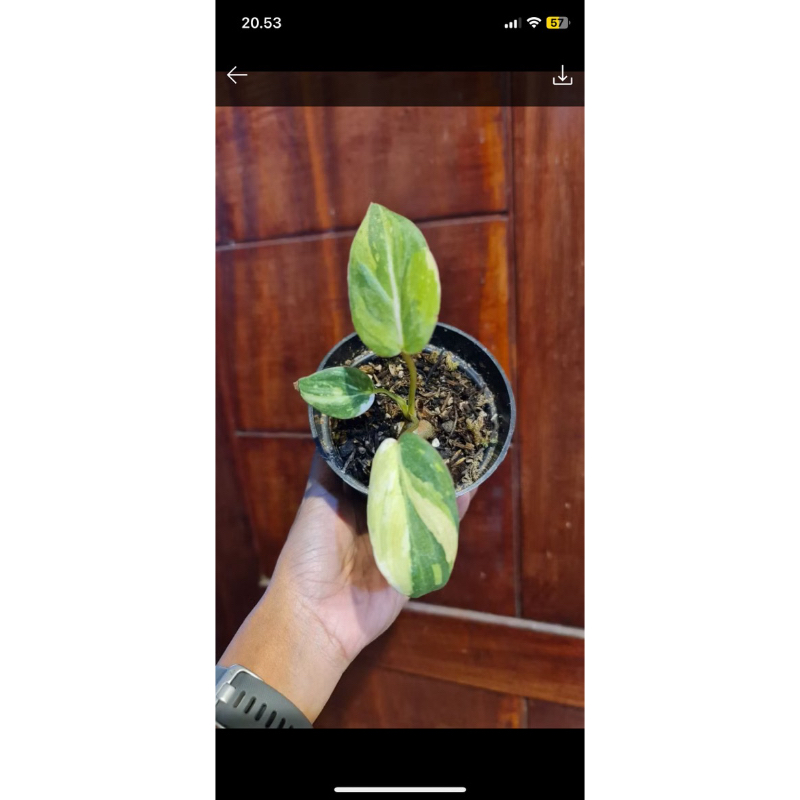Download the plant photo

(563, 76)
